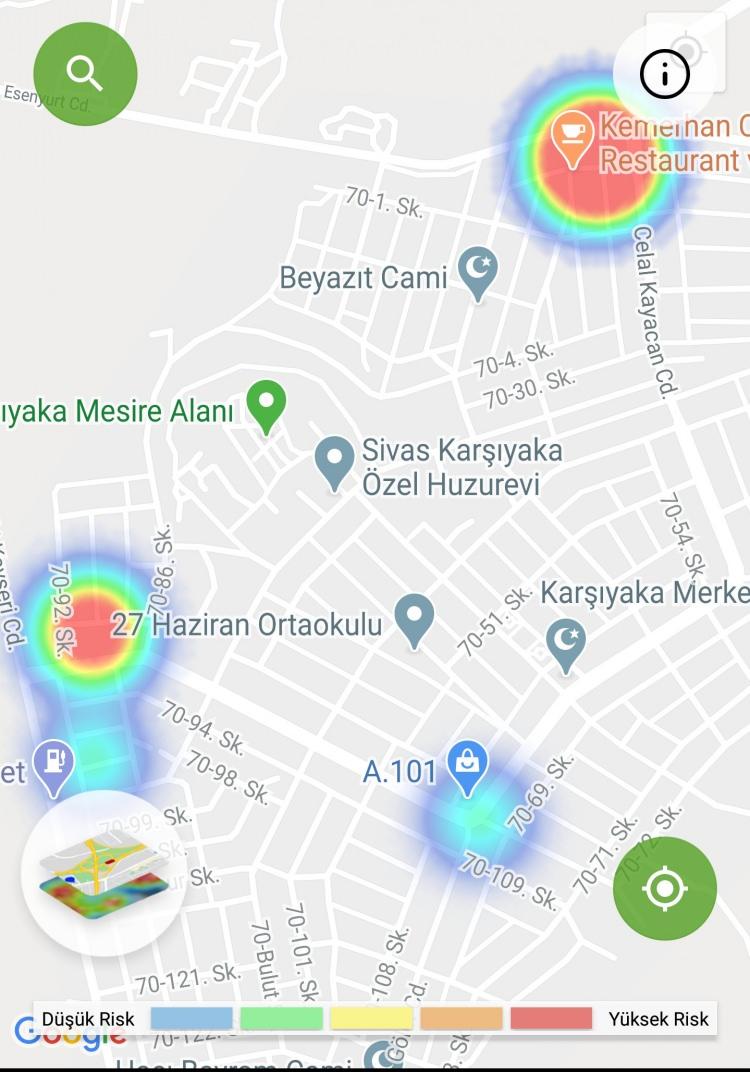Open the 27 Haziran Ortaokulu pin
The image size is (750, 1072).
[x=414, y=618]
